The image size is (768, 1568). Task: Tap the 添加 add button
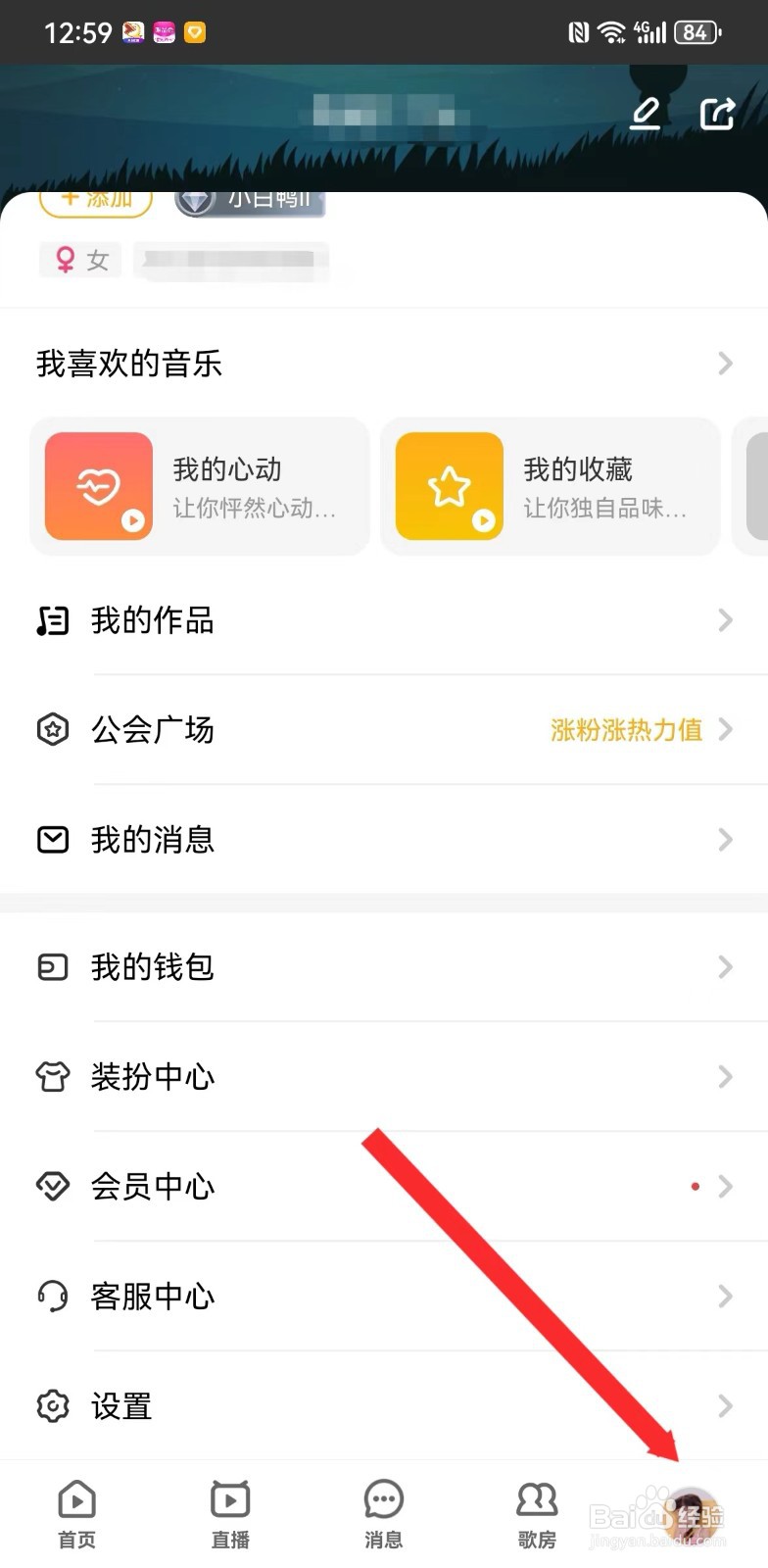pos(94,198)
